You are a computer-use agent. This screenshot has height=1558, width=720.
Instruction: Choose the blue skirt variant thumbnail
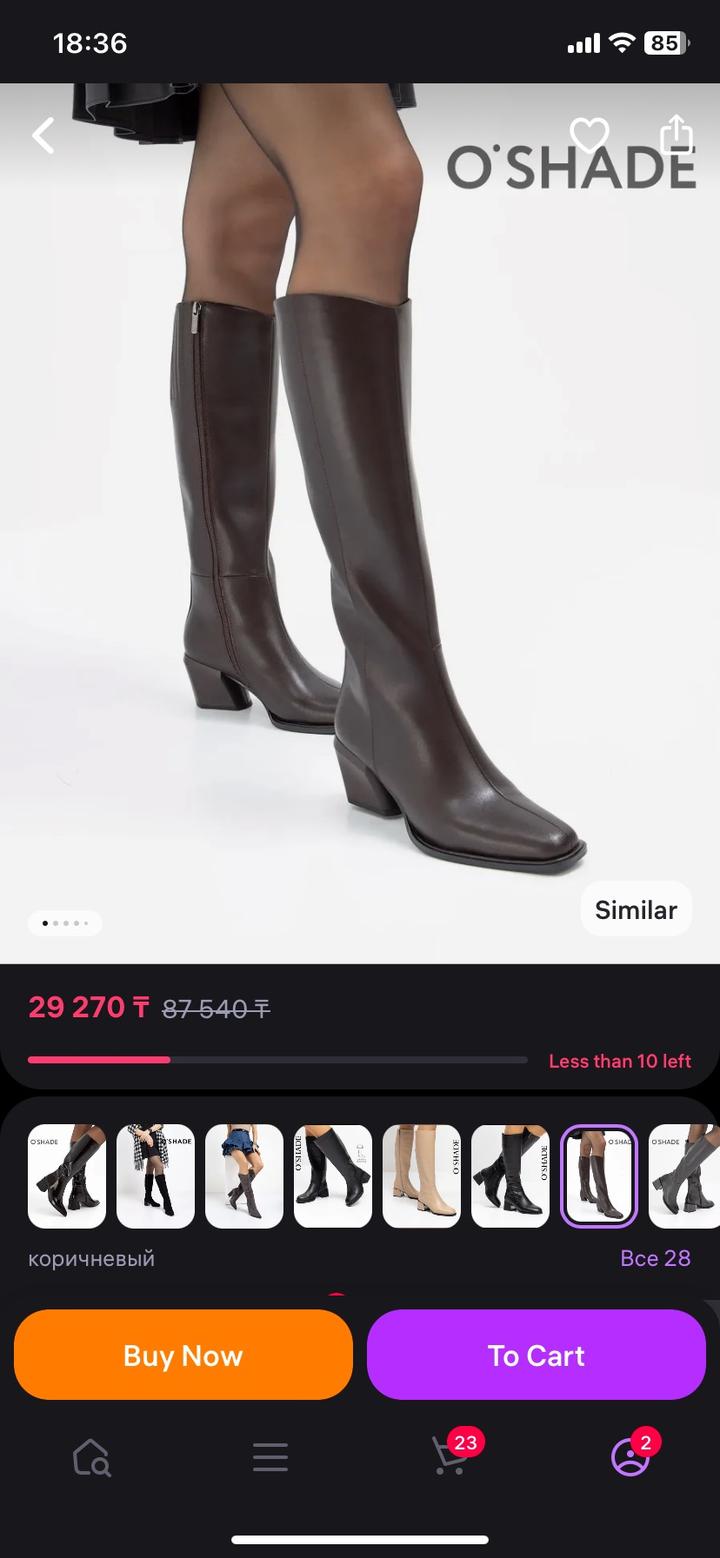click(244, 1176)
